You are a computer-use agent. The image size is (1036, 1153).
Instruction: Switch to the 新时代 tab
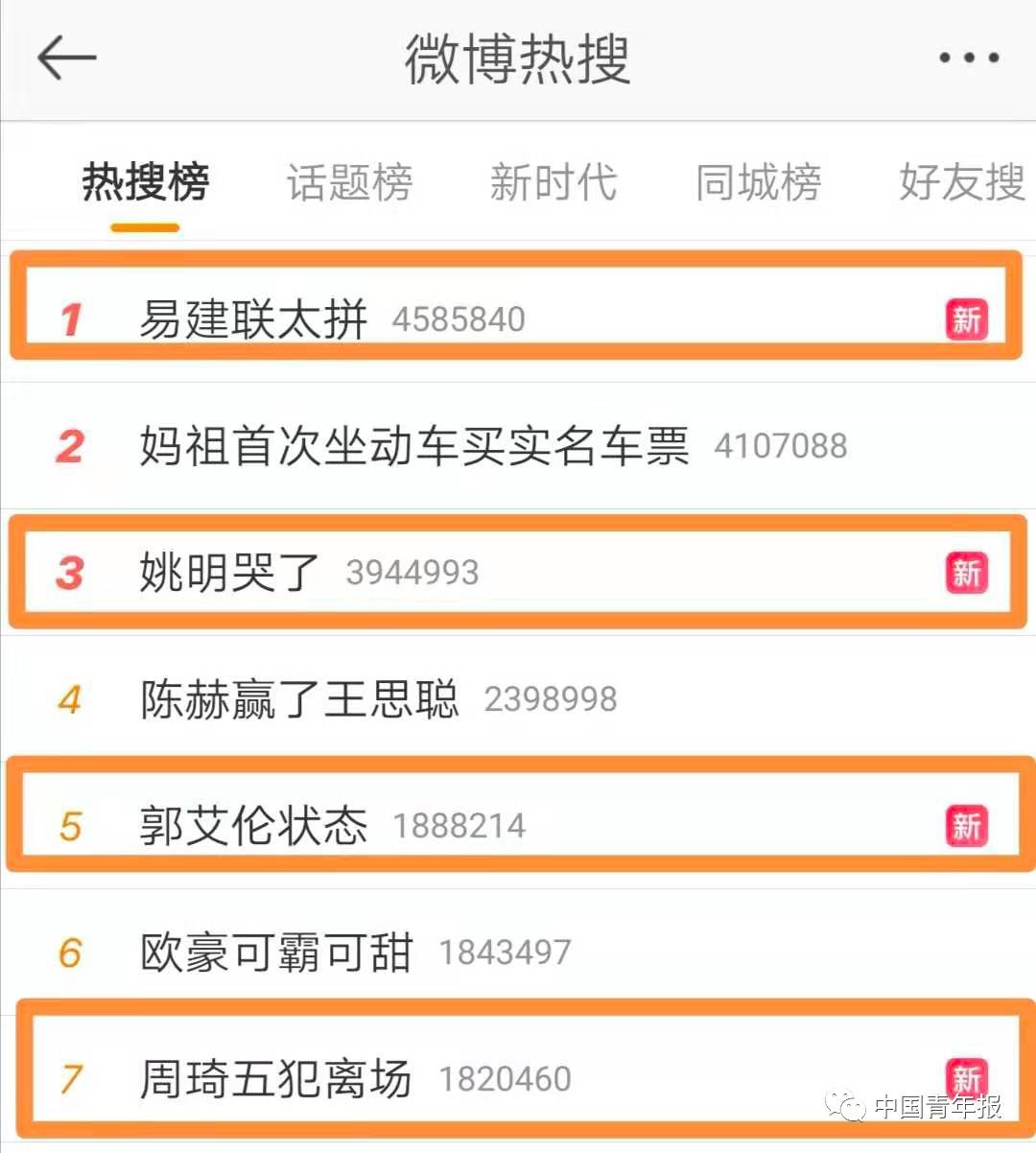[x=553, y=182]
